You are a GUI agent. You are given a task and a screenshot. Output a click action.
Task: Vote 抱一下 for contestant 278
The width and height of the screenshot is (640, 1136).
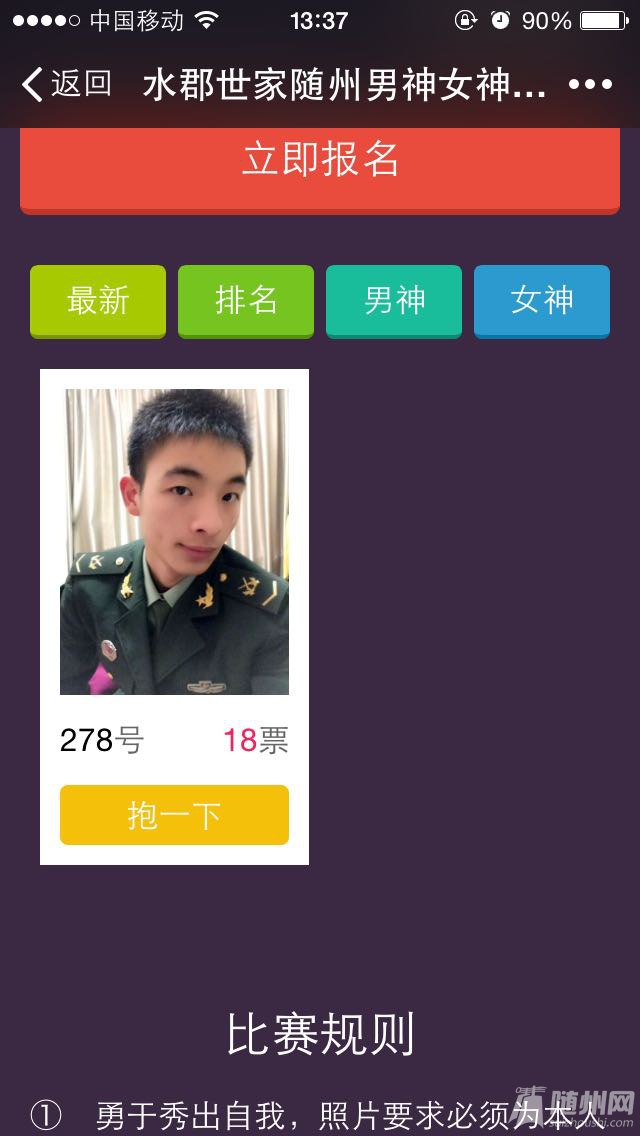[174, 815]
